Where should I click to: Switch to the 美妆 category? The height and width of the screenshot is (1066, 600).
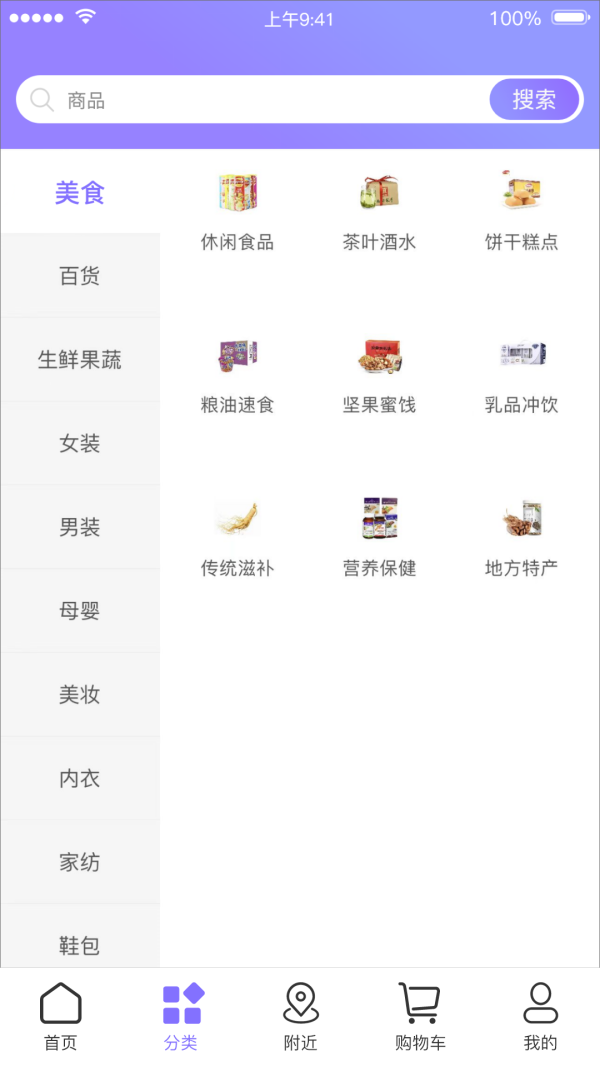(80, 695)
